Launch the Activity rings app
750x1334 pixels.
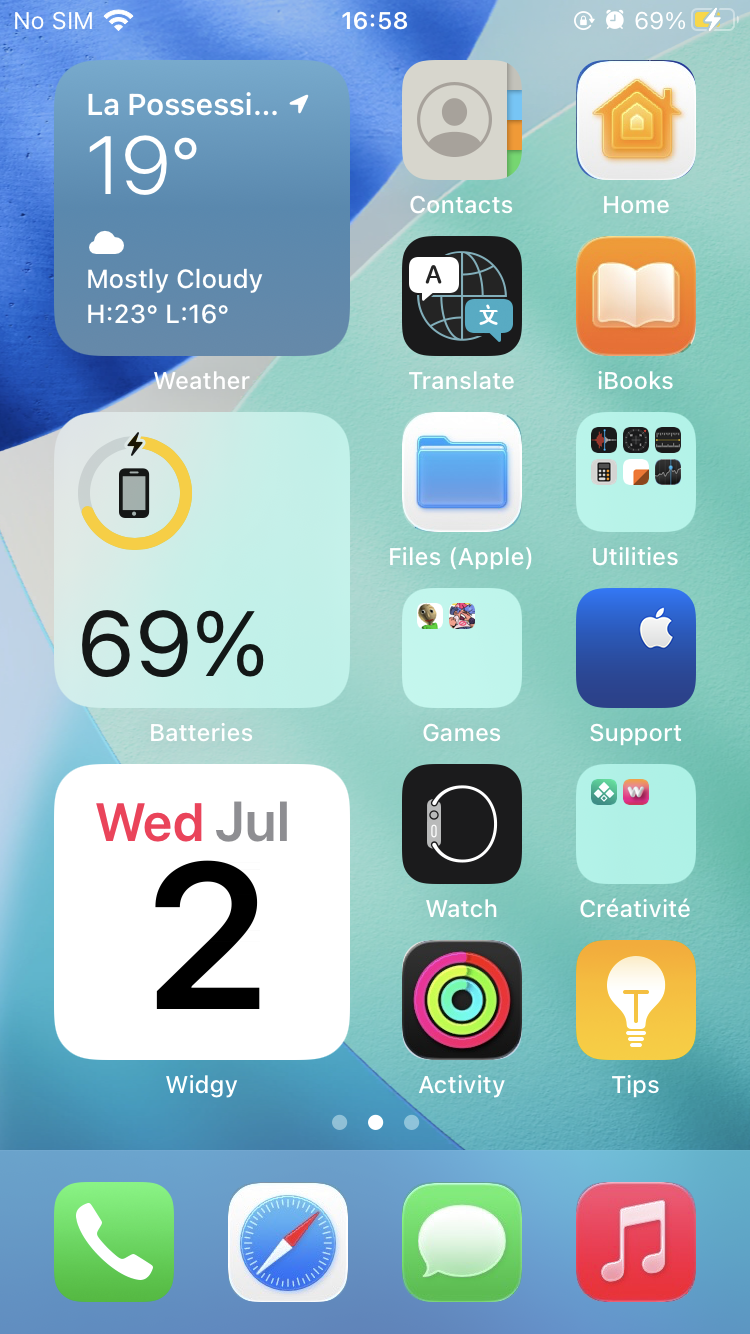(x=461, y=1000)
